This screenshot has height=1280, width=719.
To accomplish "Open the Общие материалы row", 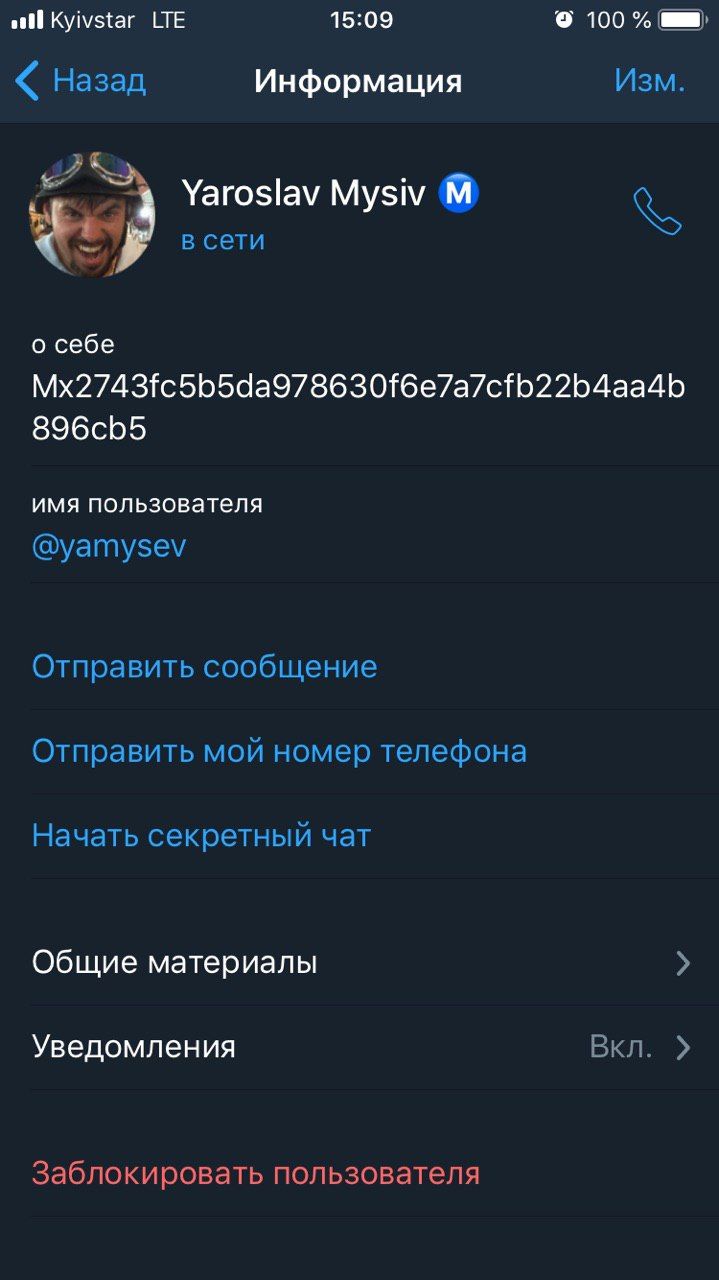I will click(360, 963).
